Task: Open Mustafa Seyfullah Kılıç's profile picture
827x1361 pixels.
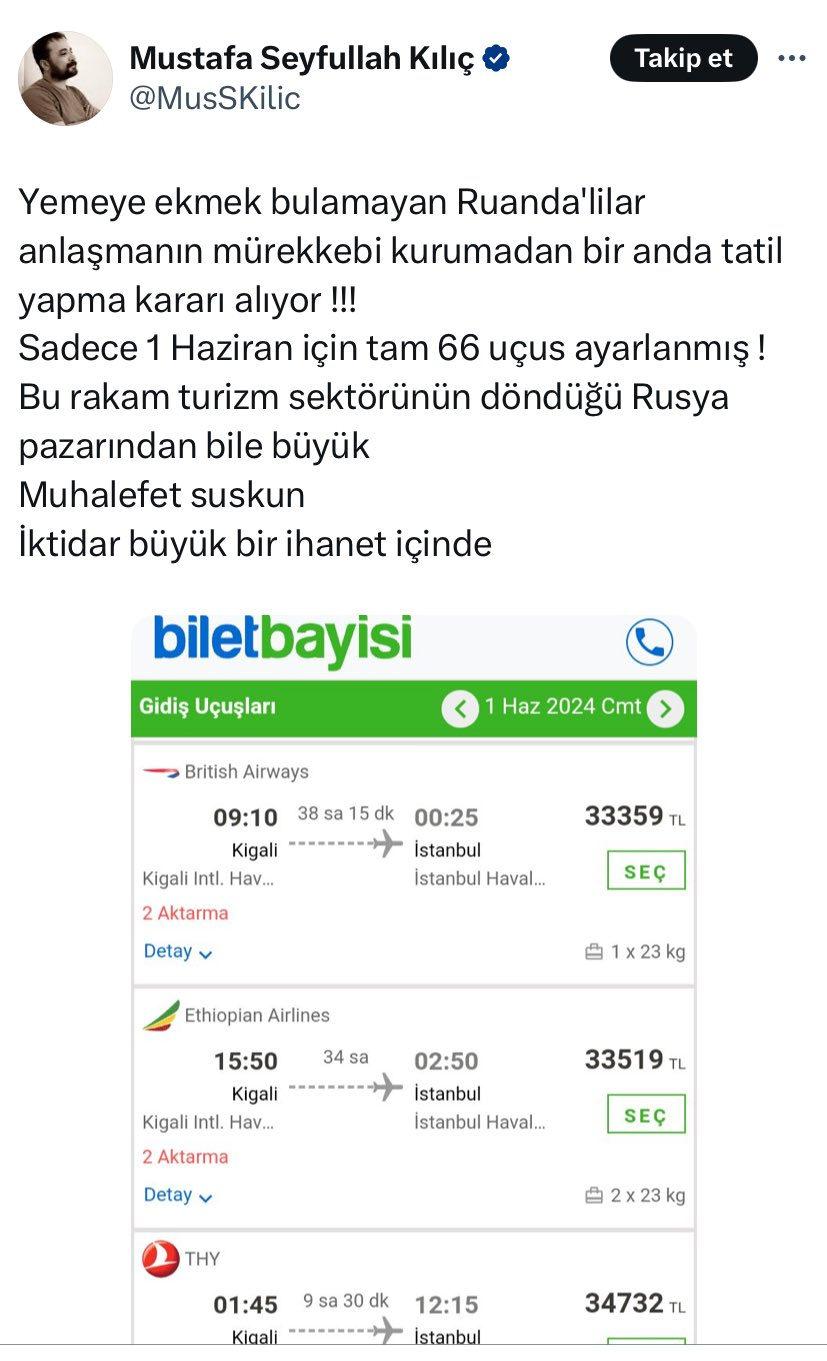Action: 66,78
